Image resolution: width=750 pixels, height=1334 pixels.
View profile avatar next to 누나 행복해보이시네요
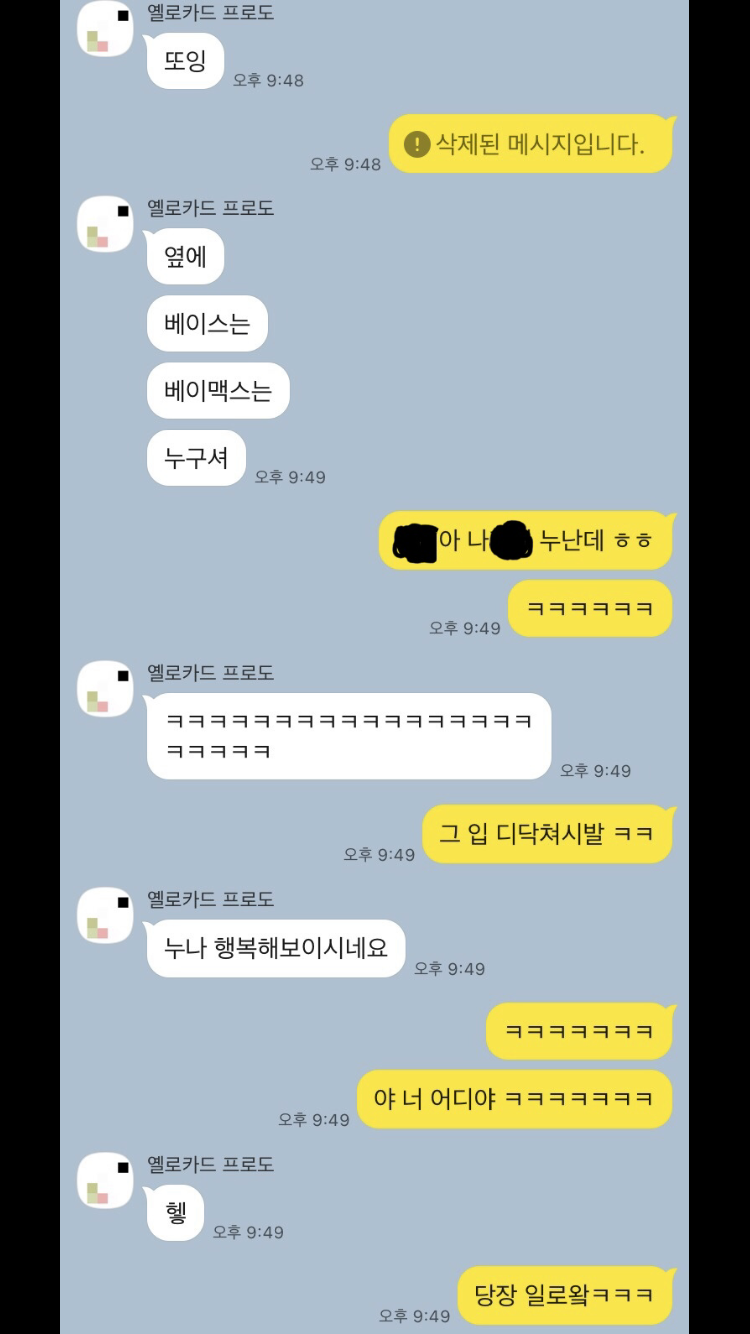(x=106, y=915)
